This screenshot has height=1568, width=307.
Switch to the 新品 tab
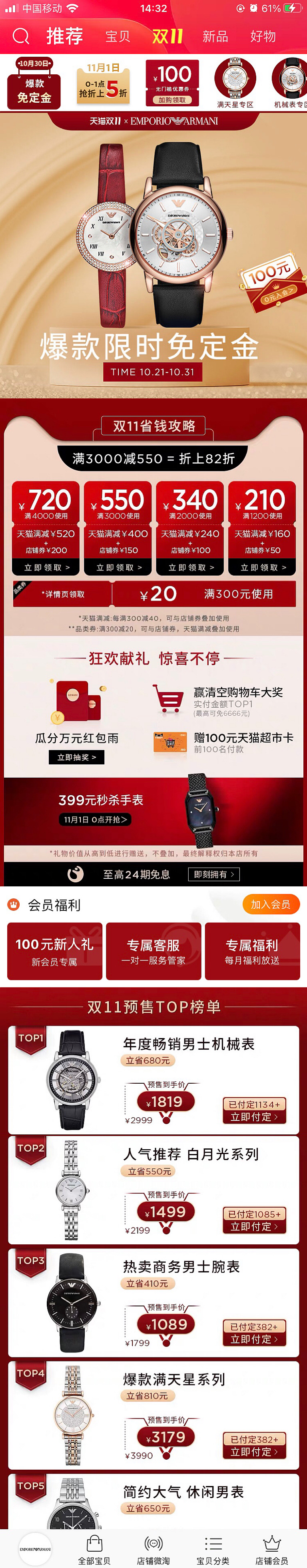pos(215,36)
